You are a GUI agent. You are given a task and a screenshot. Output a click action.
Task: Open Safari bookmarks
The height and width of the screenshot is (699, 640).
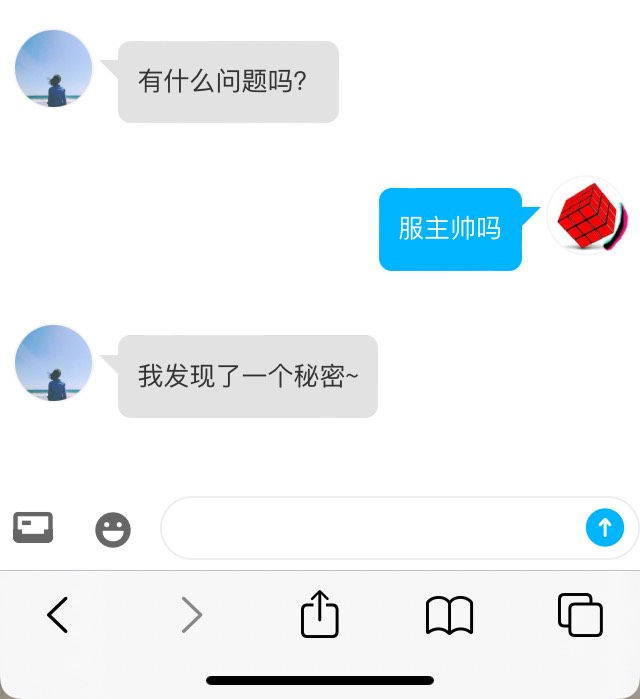(x=450, y=614)
